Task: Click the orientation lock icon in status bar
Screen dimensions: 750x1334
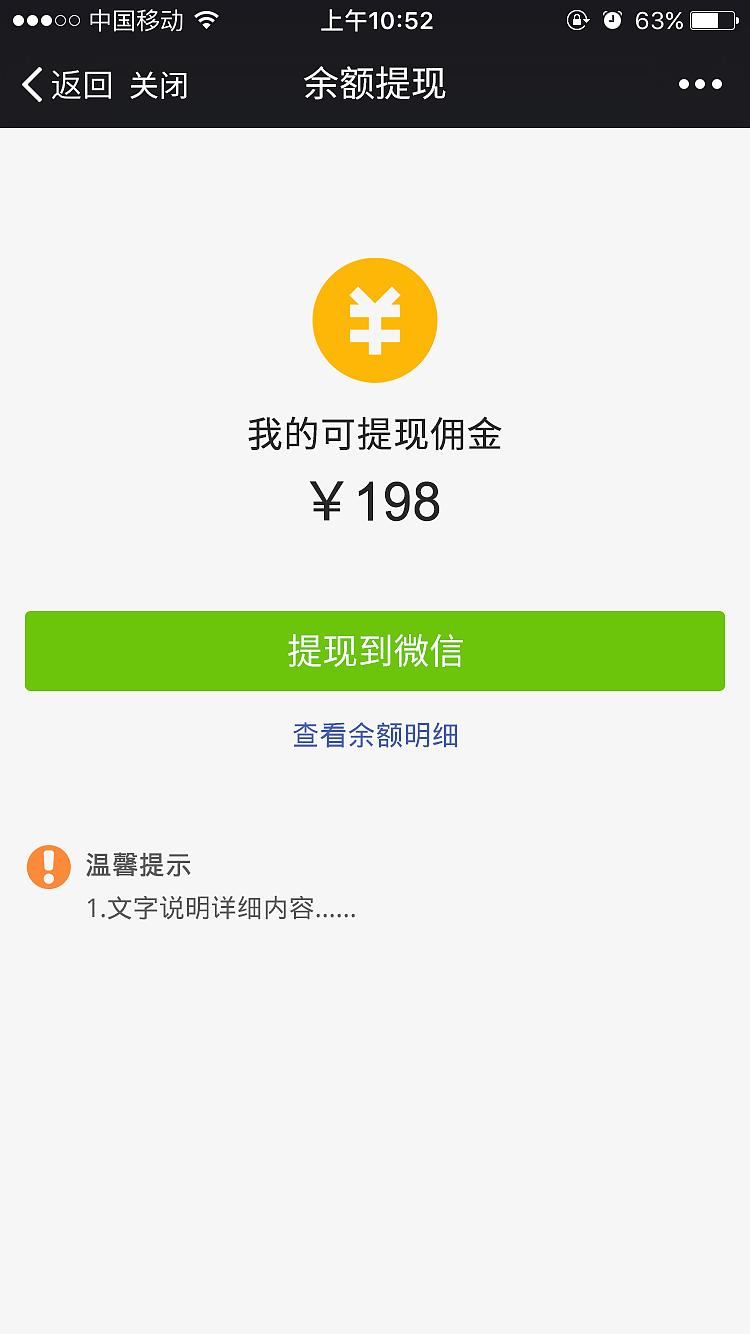Action: coord(578,19)
